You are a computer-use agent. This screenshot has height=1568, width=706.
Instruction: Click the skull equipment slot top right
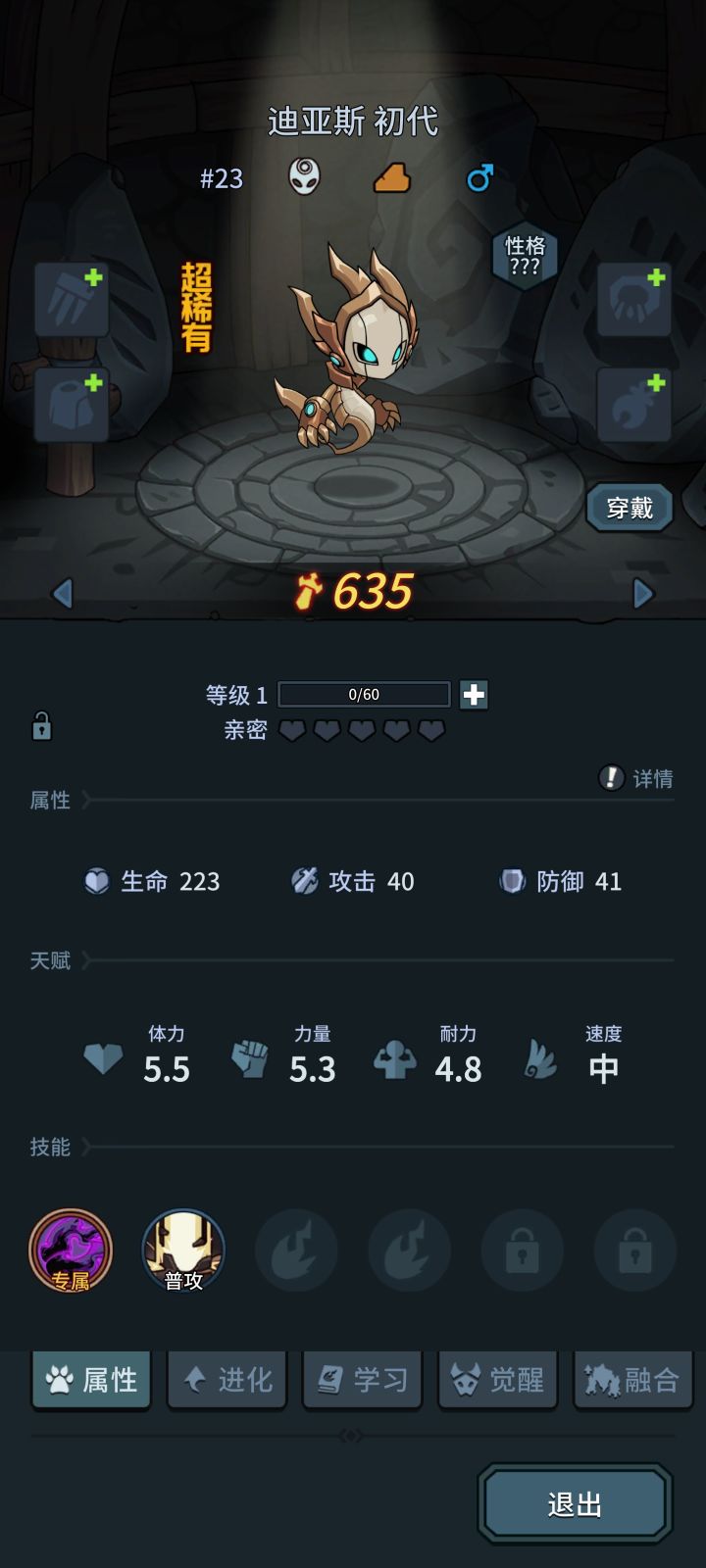[x=633, y=299]
